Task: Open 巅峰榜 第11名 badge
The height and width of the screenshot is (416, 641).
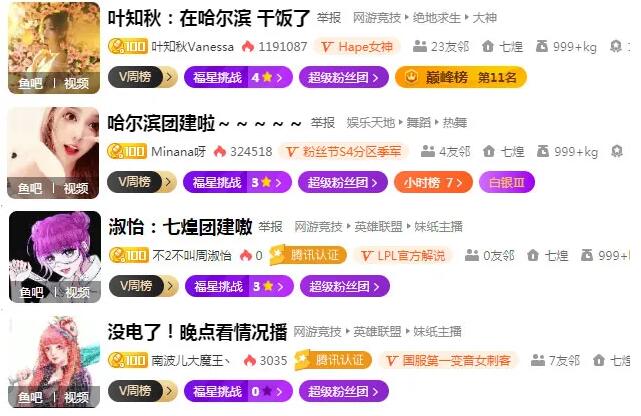Action: point(460,77)
